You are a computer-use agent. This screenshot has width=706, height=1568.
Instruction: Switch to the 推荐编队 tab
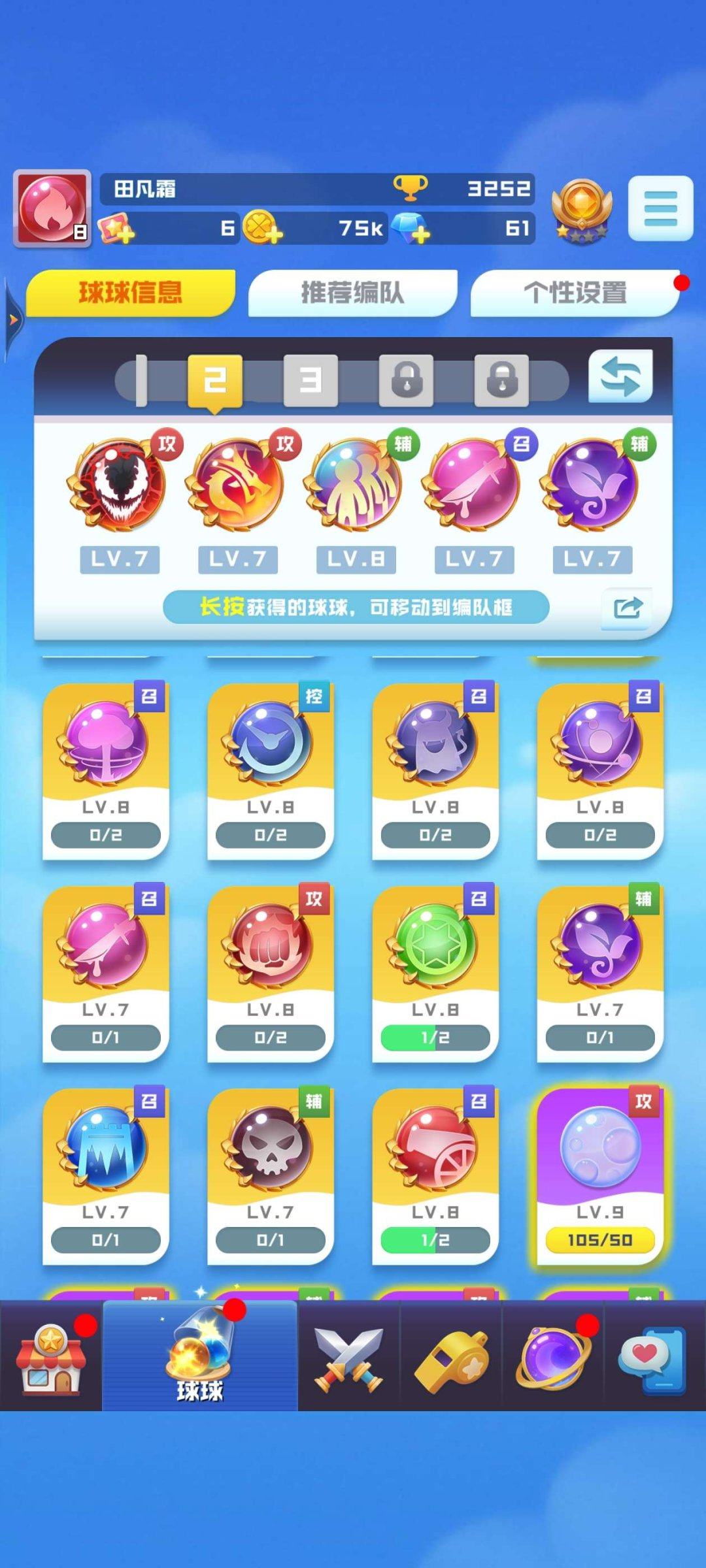tap(352, 293)
